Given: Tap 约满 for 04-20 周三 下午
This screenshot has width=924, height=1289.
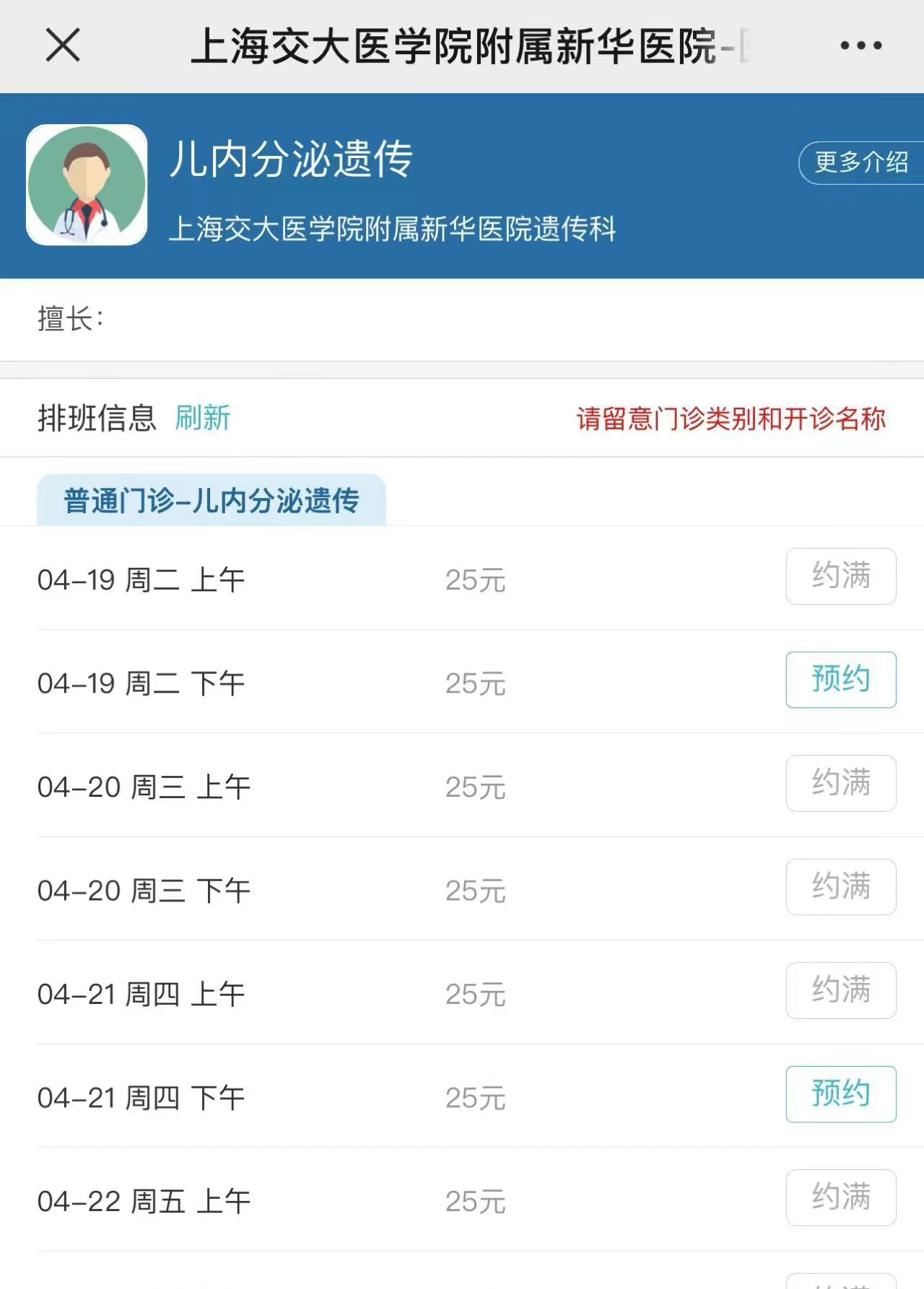Looking at the screenshot, I should (x=840, y=886).
